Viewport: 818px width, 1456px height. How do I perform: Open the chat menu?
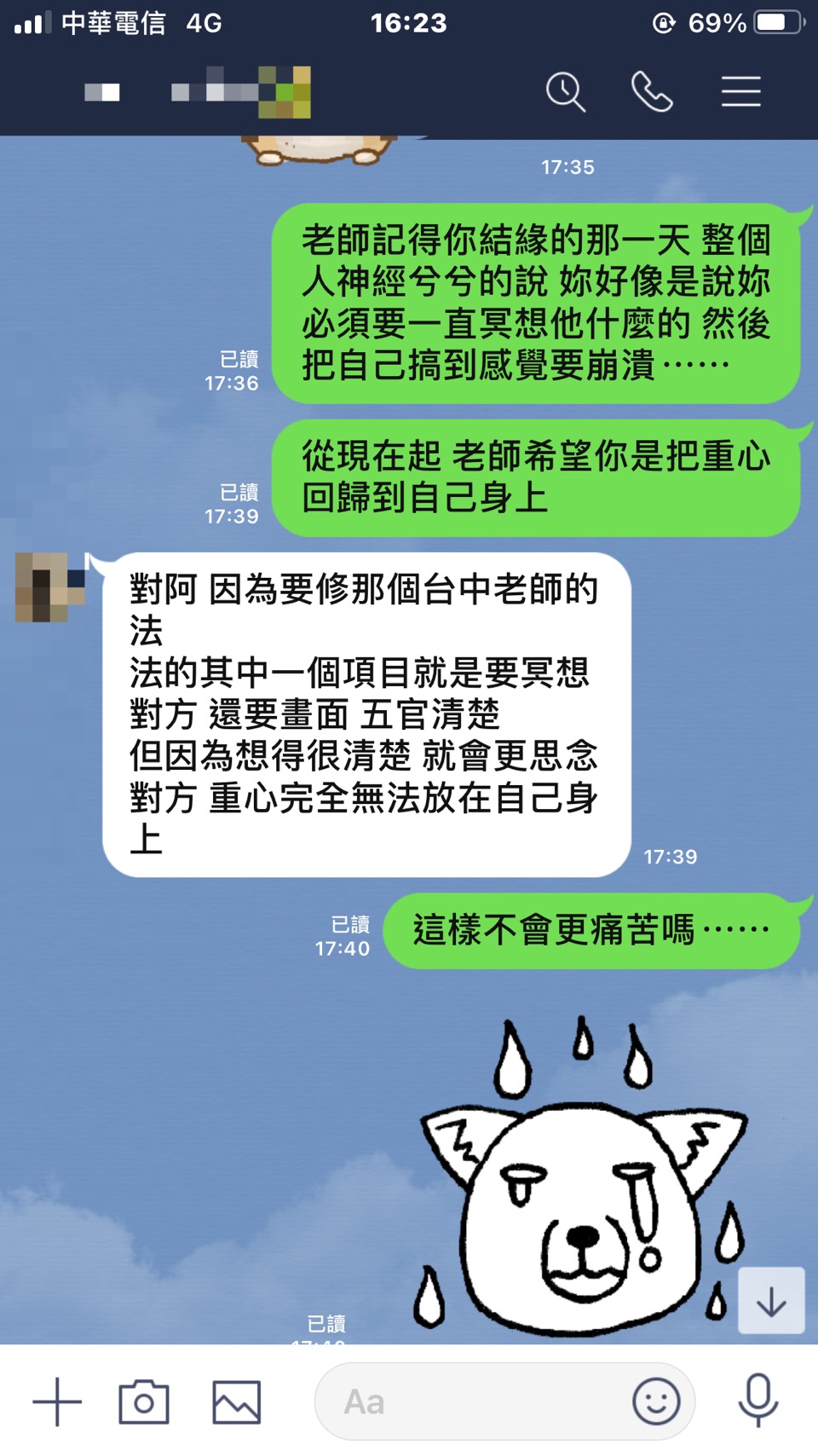[740, 92]
